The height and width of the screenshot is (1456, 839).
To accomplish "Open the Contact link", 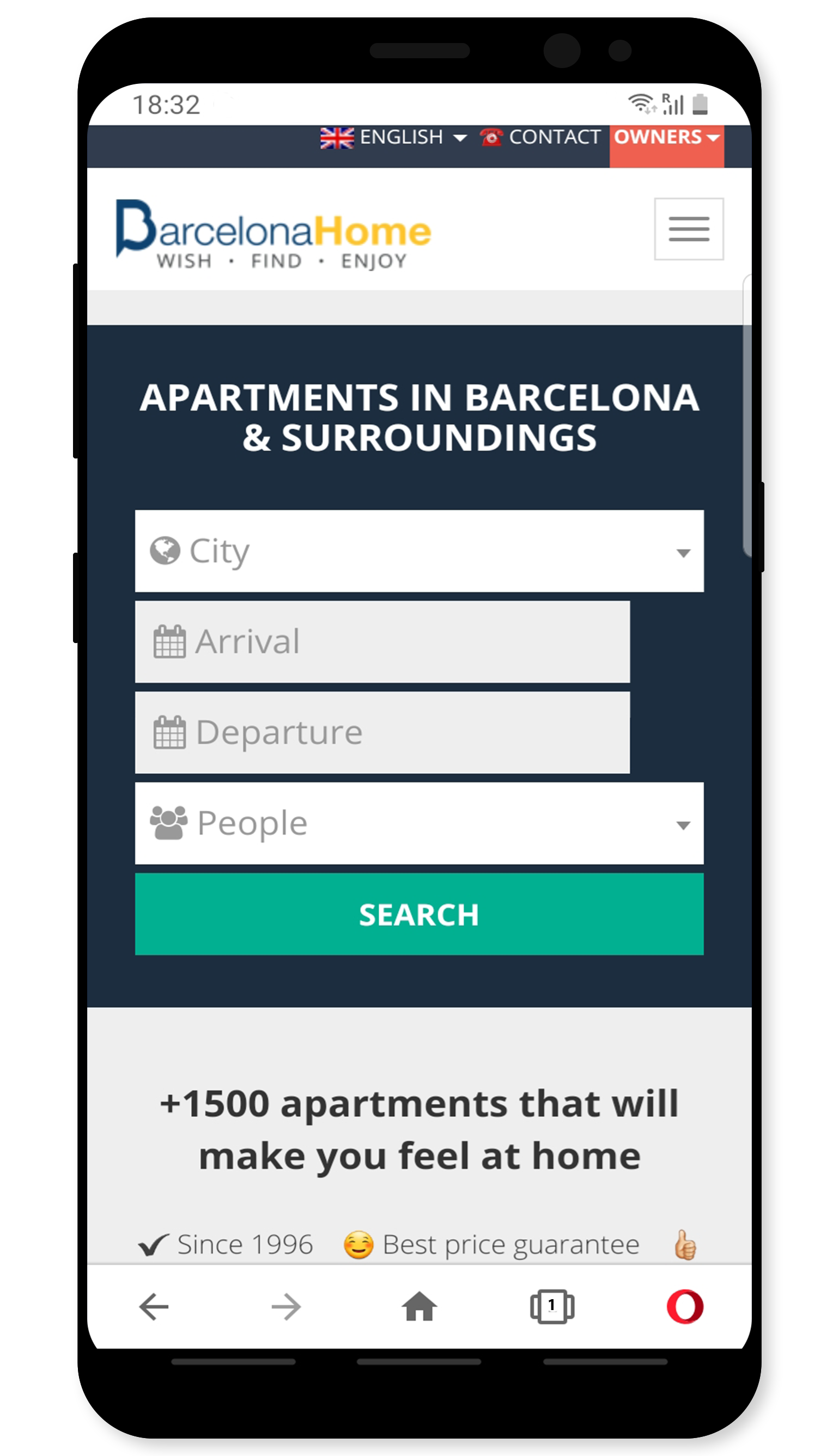I will pyautogui.click(x=540, y=138).
